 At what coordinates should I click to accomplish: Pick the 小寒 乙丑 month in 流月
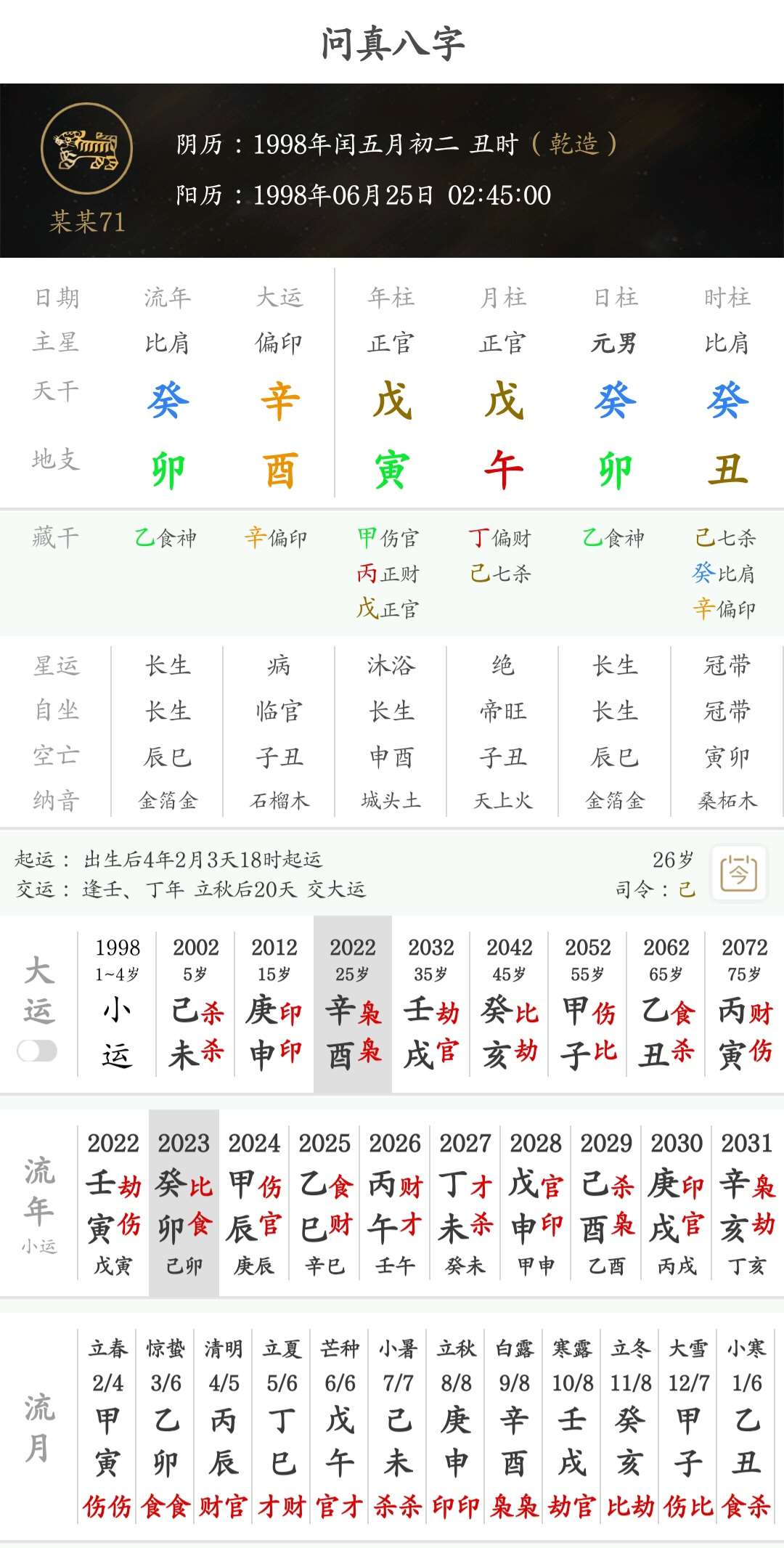point(746,1427)
